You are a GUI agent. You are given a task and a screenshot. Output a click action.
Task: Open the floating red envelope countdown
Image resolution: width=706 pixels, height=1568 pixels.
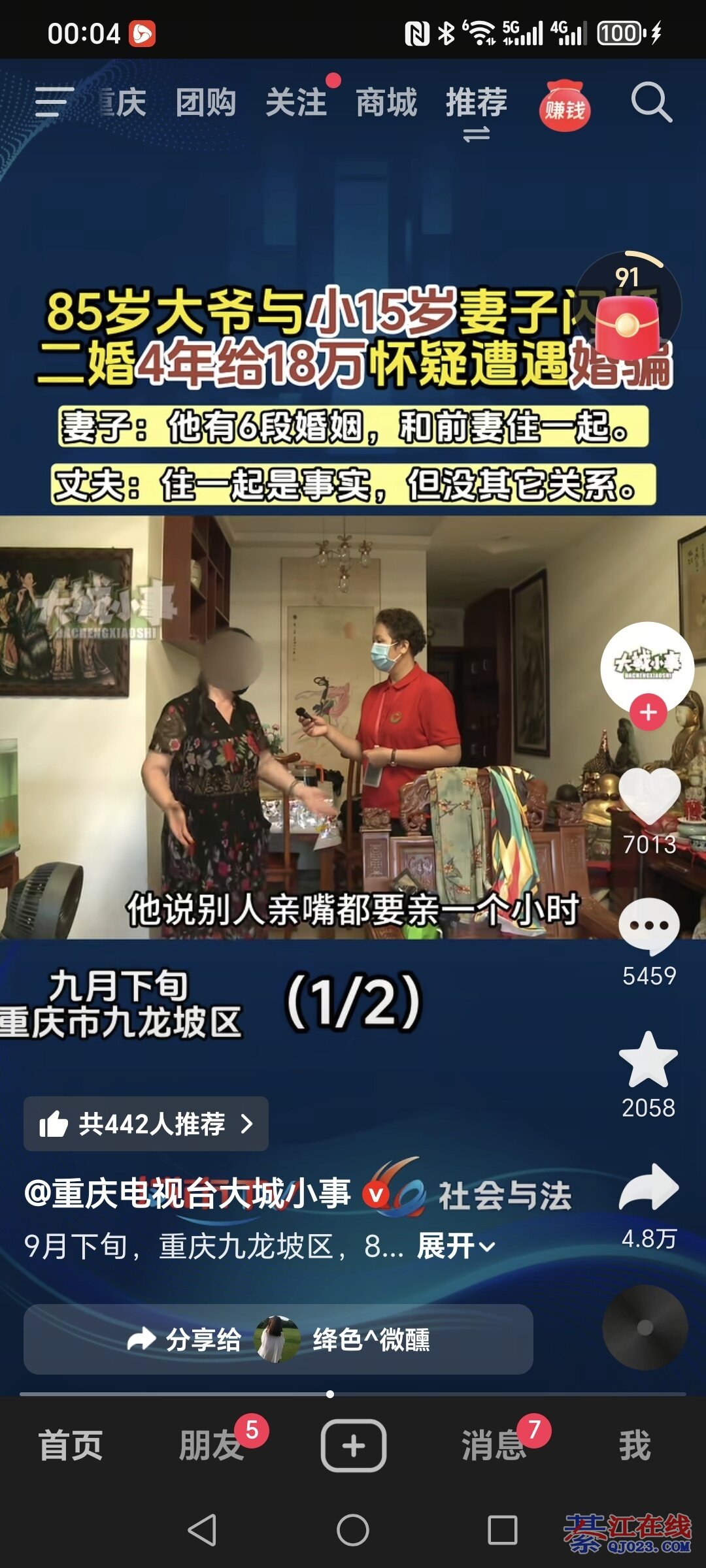628,320
